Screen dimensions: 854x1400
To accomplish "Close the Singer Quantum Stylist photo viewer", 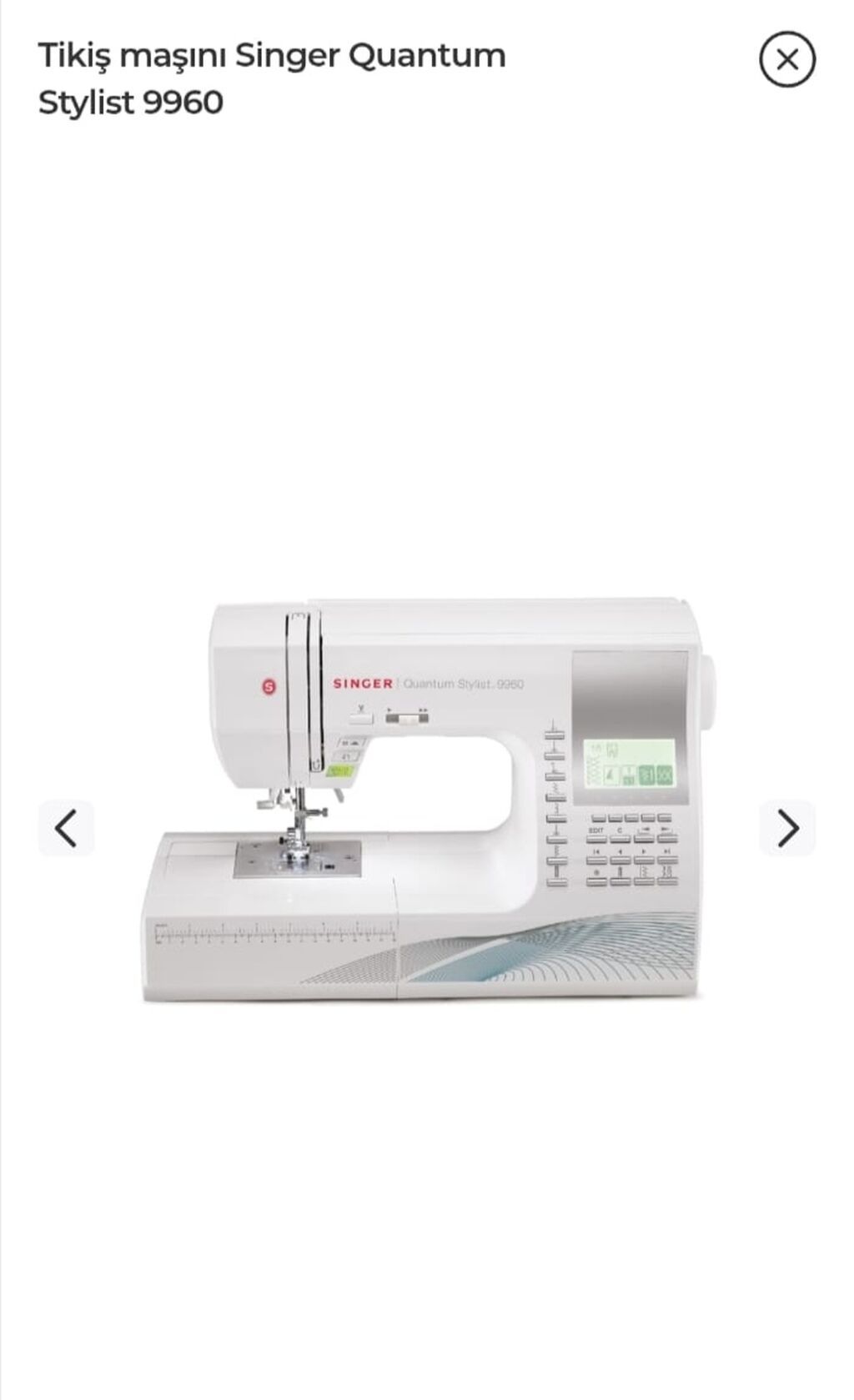I will 786,59.
